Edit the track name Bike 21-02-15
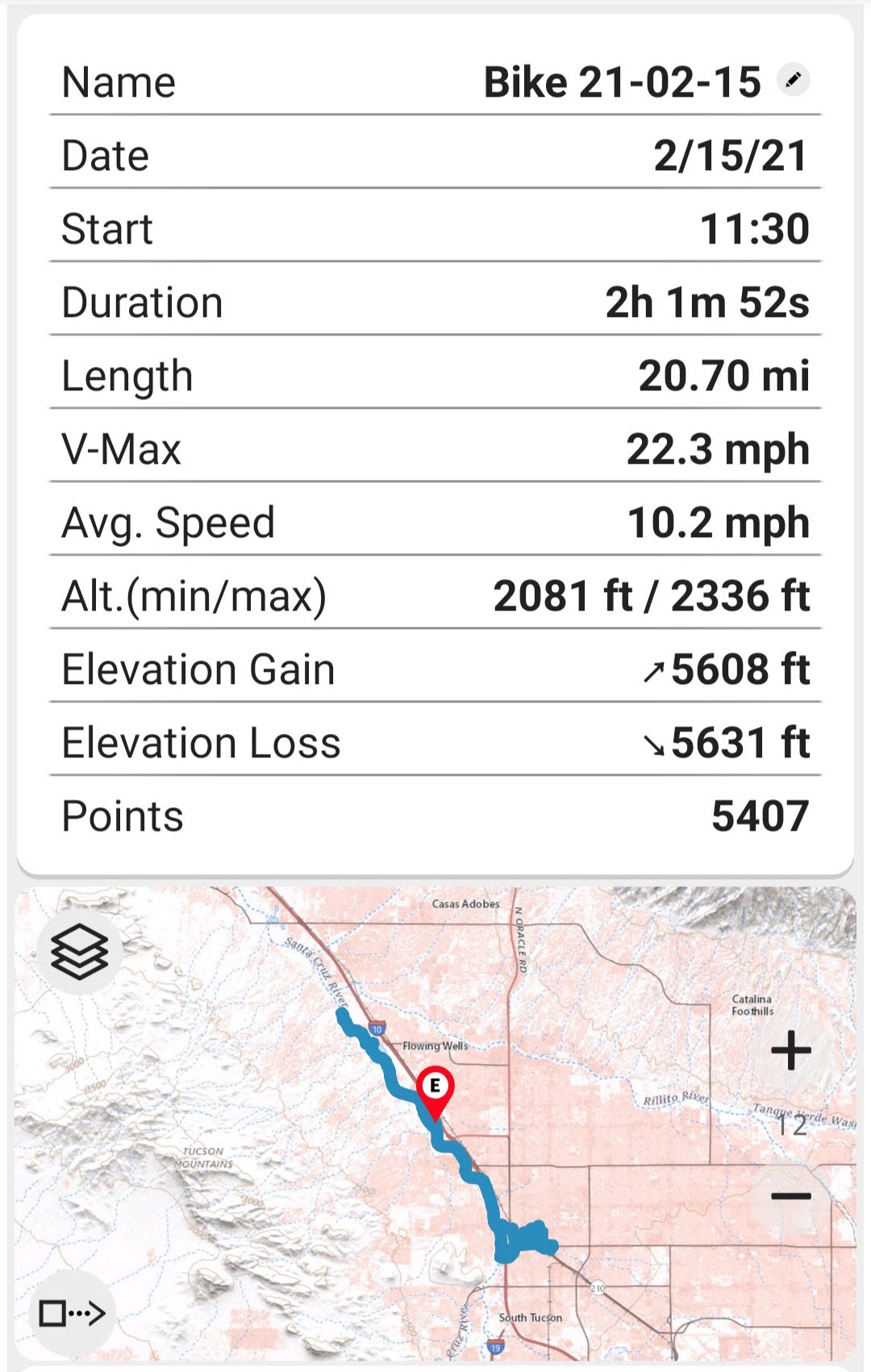Image resolution: width=871 pixels, height=1372 pixels. click(794, 80)
